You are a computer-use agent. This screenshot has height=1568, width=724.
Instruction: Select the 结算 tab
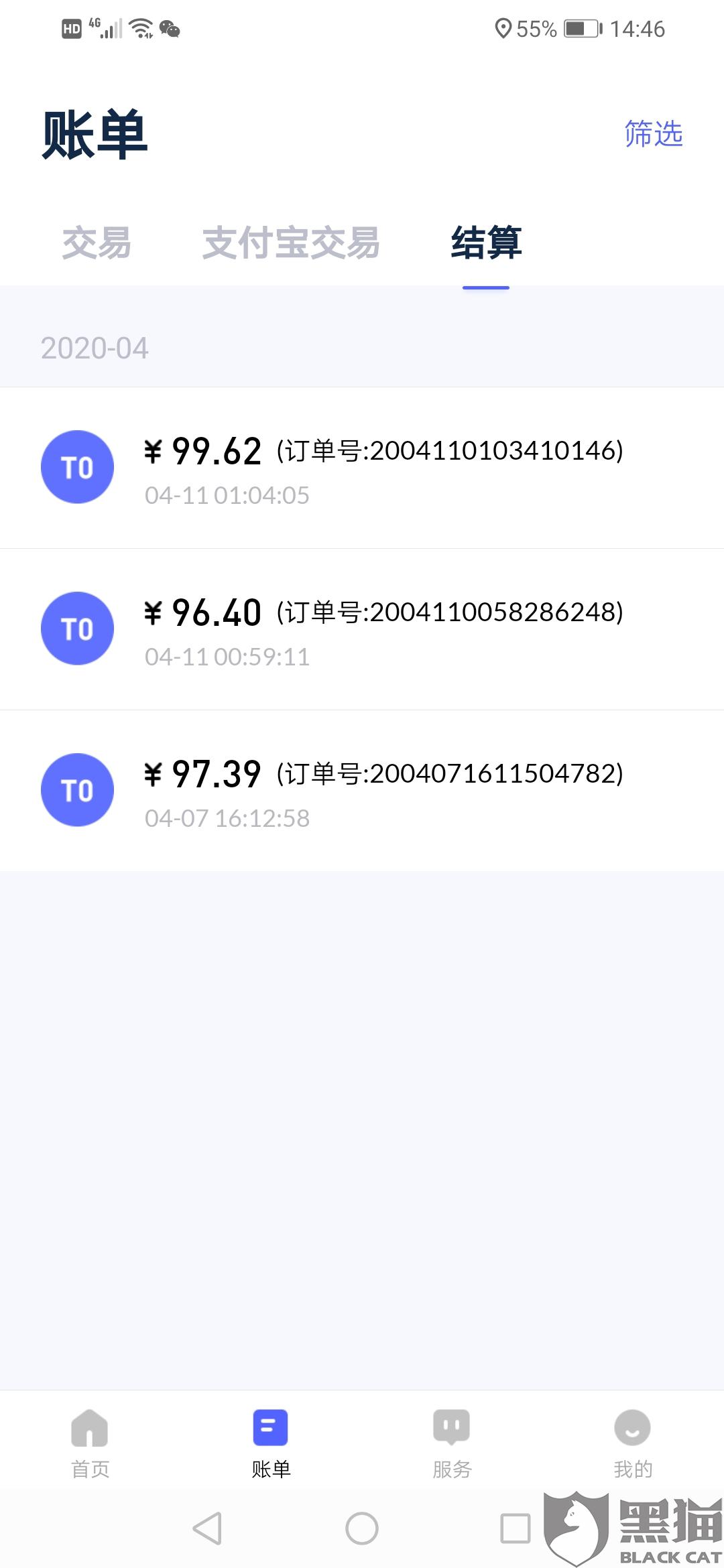[486, 243]
